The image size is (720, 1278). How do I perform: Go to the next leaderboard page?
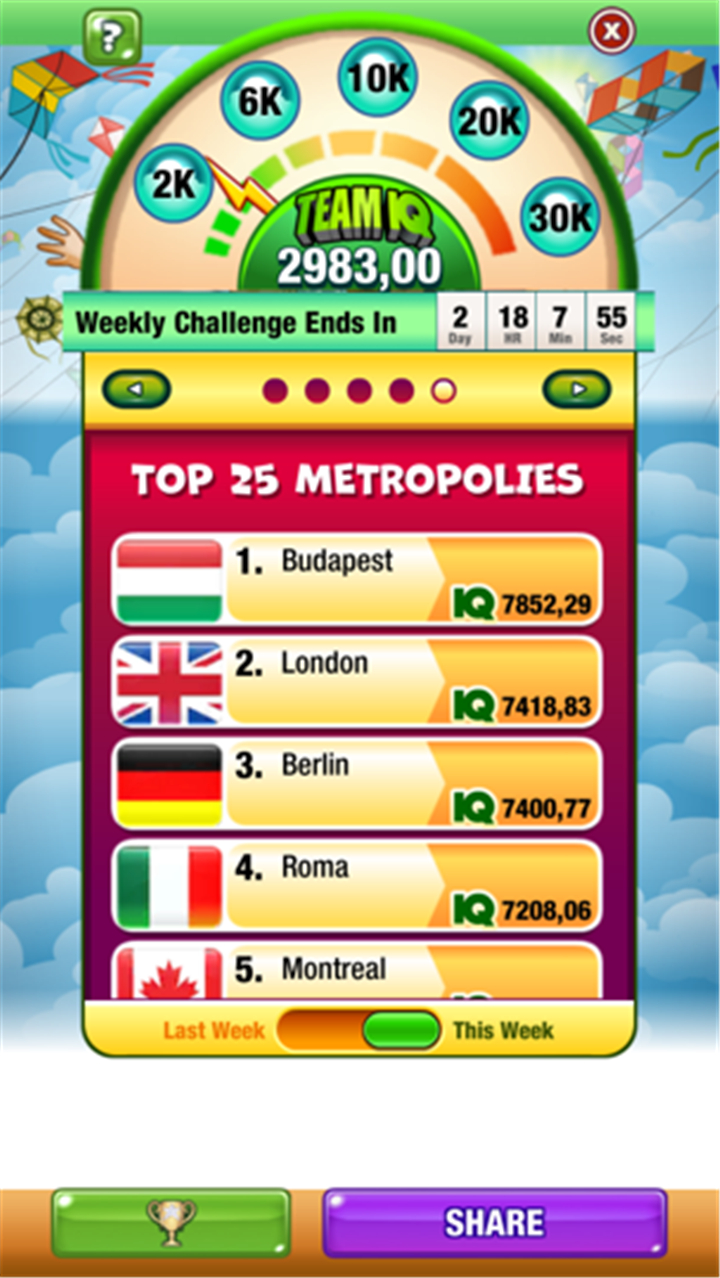point(577,389)
